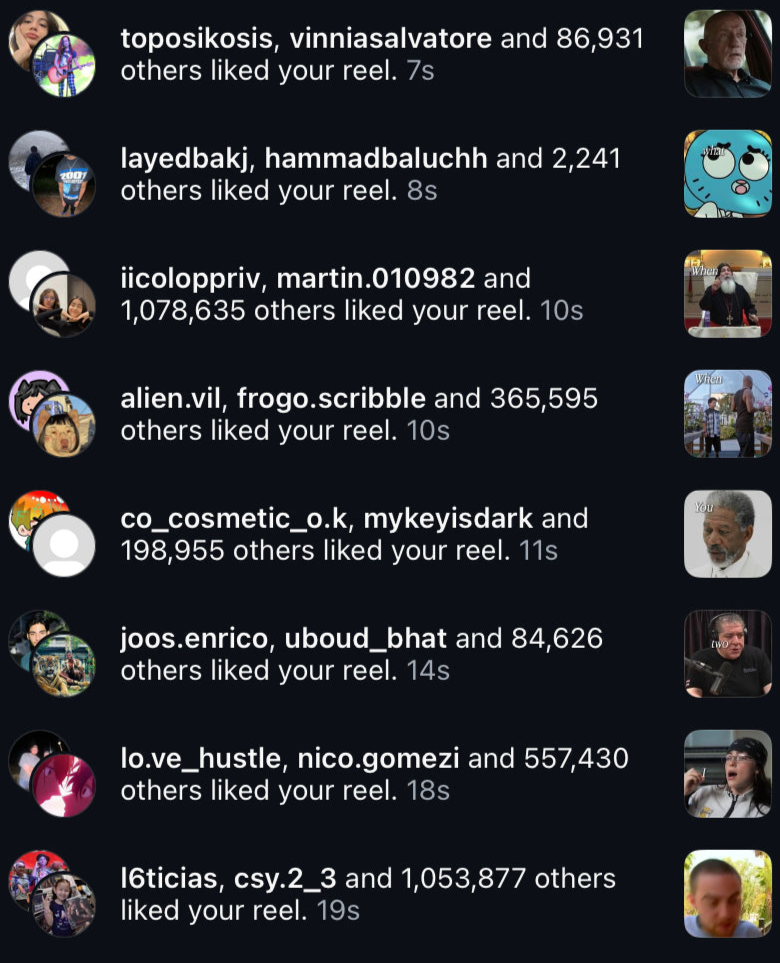Tap the profile avatars beside the alien.vil notification
The image size is (780, 963).
[52, 415]
